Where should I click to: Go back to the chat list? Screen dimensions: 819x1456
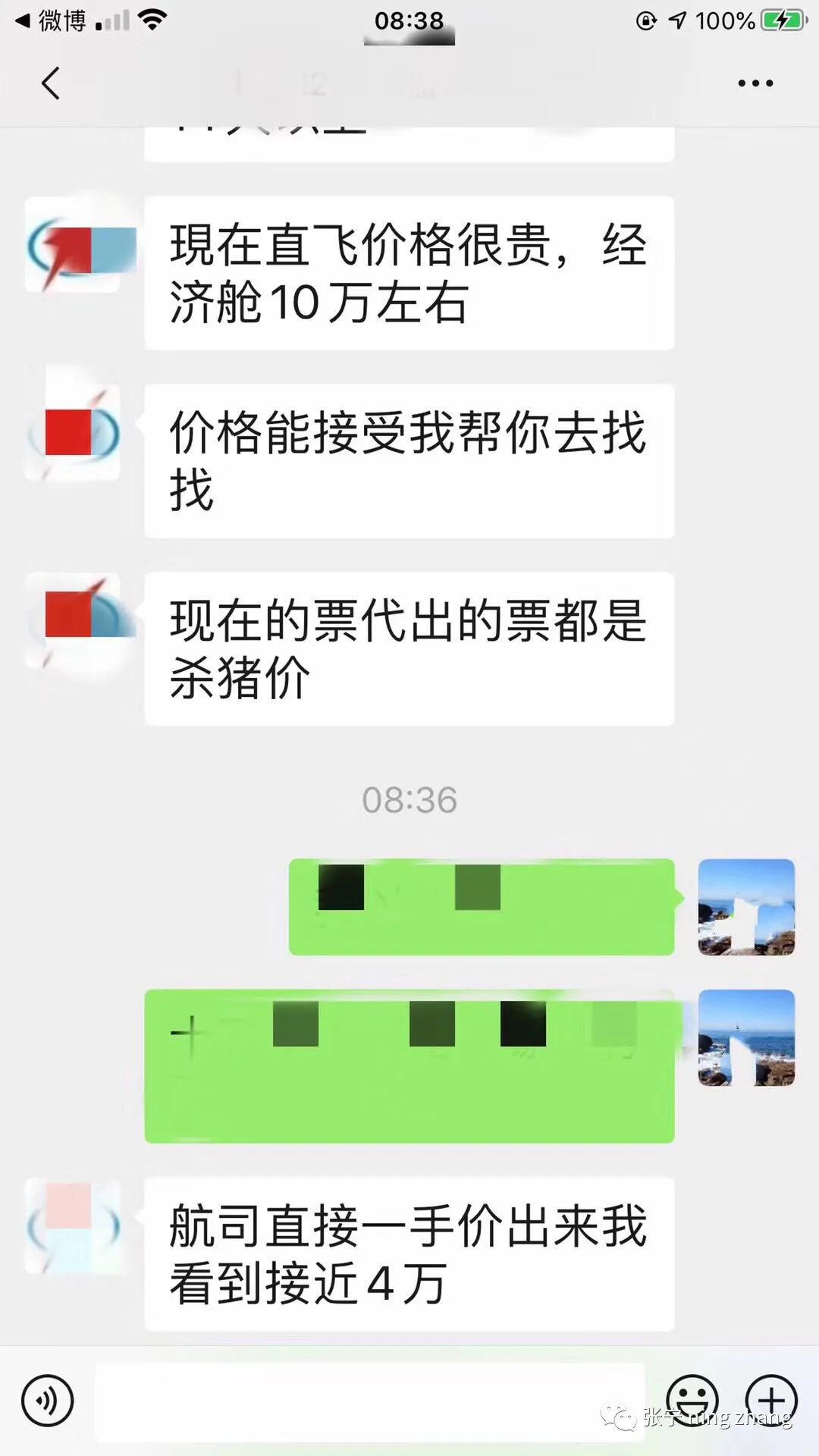[51, 83]
